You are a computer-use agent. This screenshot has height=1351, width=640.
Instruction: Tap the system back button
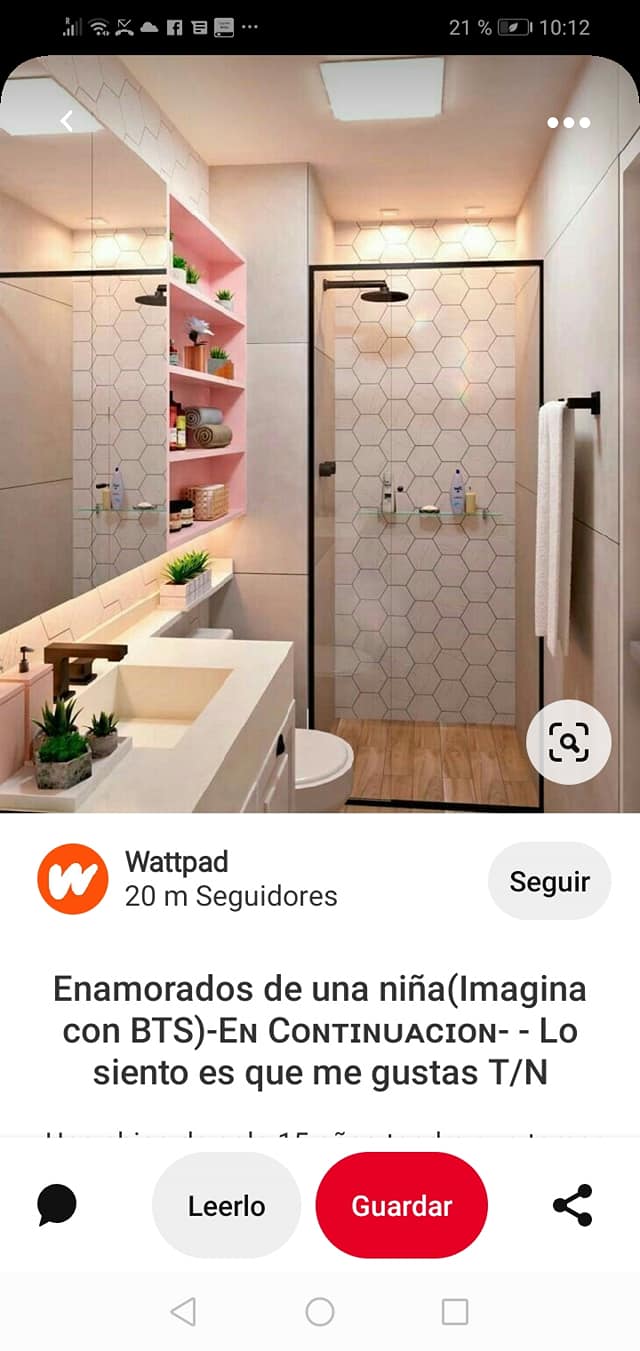183,1311
